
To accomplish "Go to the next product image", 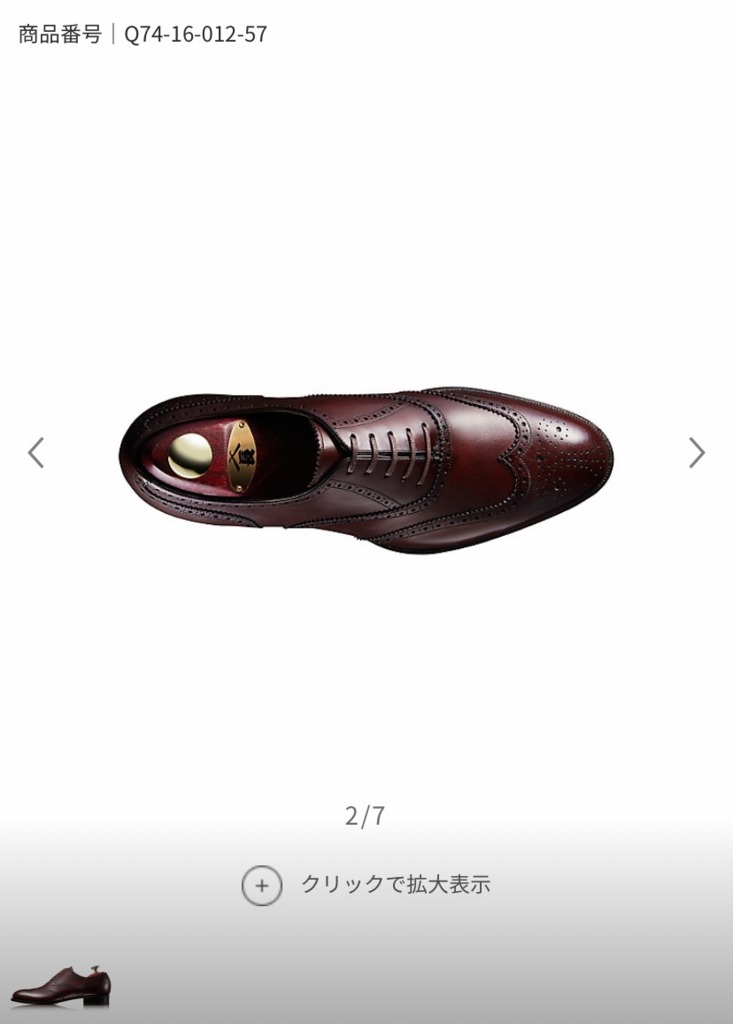I will [x=697, y=453].
